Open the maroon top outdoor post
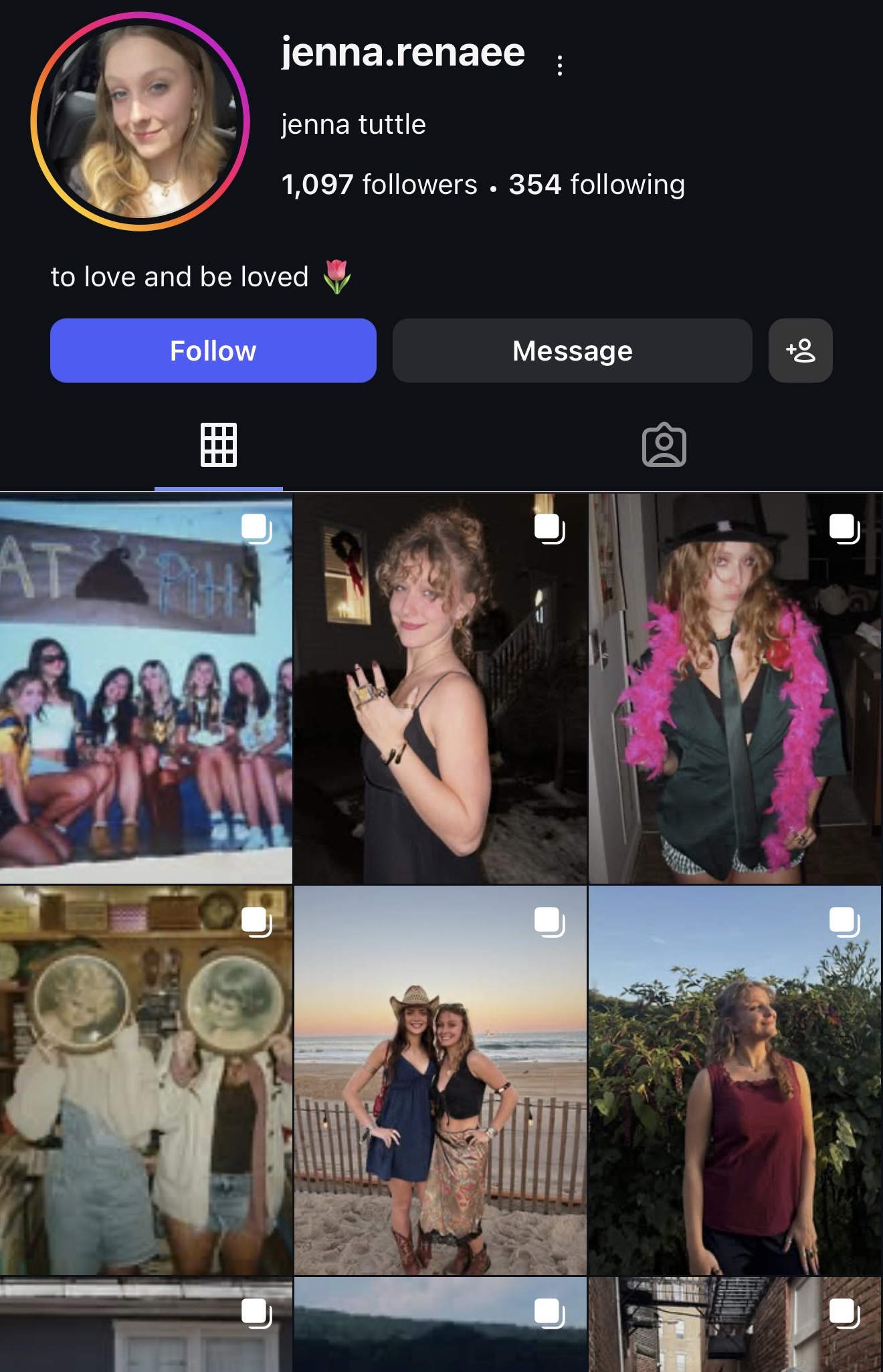The image size is (883, 1372). click(x=734, y=1080)
